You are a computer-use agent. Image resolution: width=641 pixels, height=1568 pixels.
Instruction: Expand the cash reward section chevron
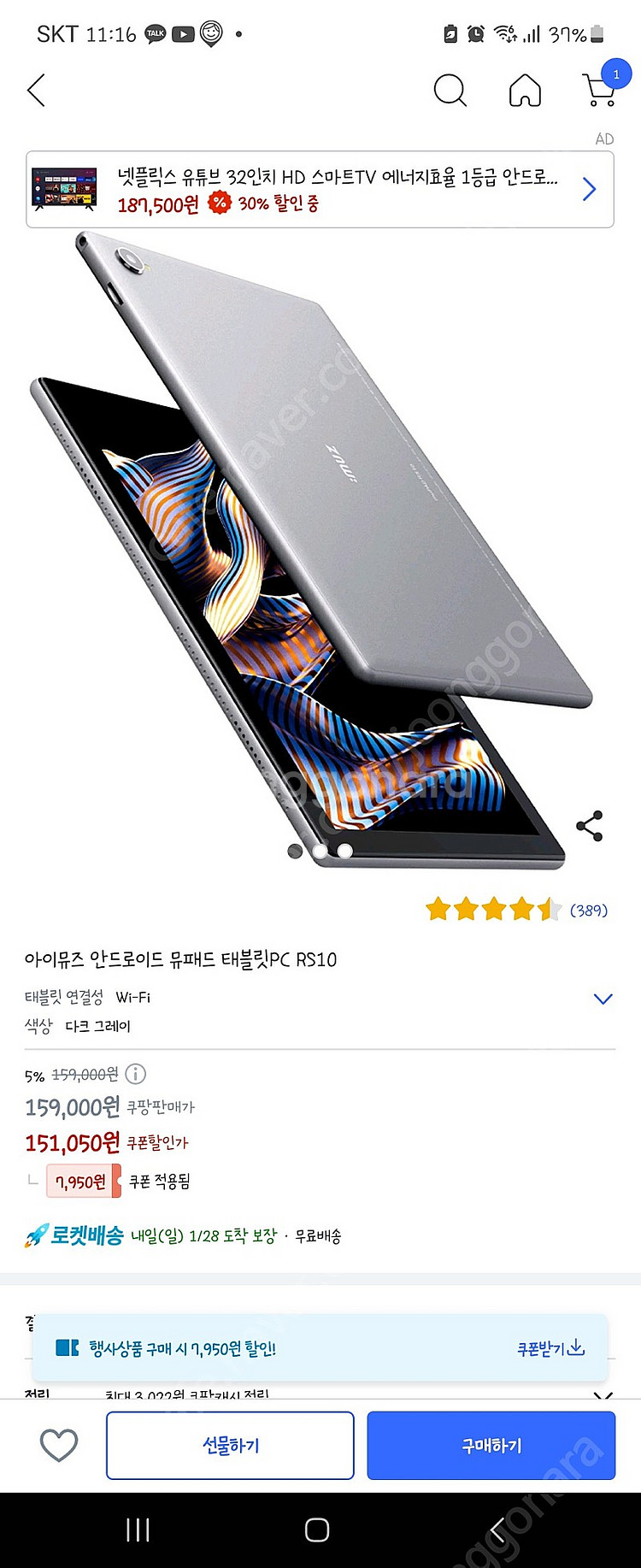point(603,1394)
